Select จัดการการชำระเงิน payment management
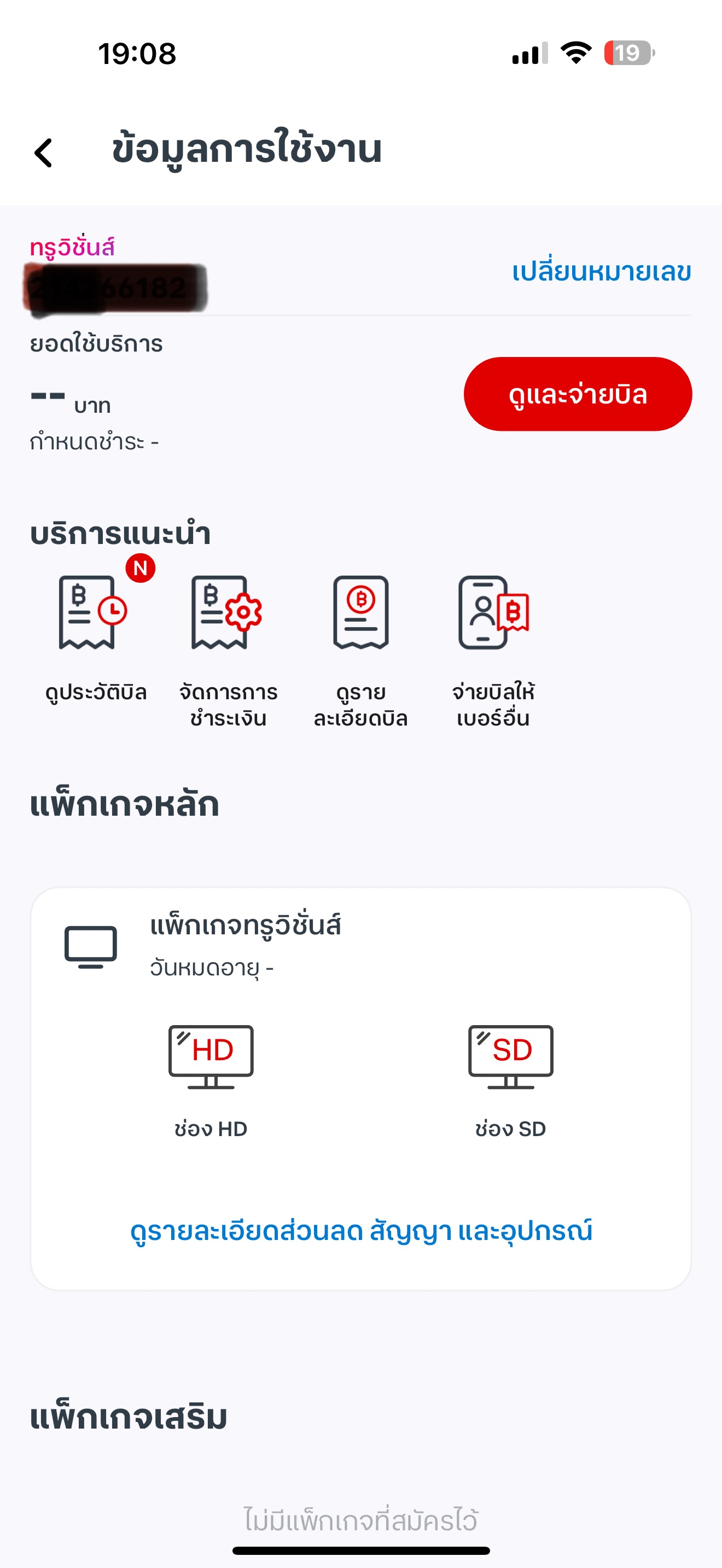The height and width of the screenshot is (1568, 722). tap(228, 651)
